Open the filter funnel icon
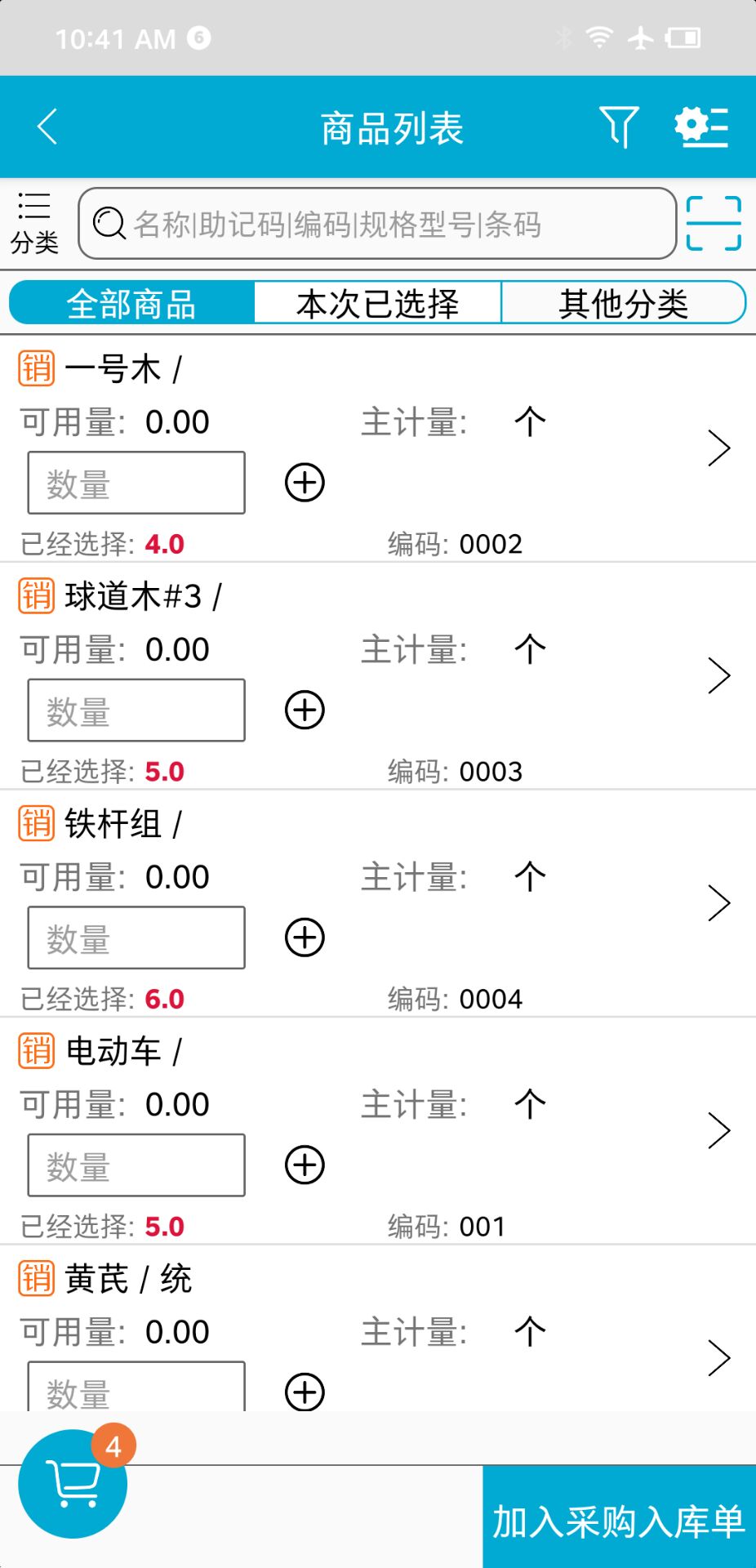Image resolution: width=756 pixels, height=1568 pixels. [619, 127]
